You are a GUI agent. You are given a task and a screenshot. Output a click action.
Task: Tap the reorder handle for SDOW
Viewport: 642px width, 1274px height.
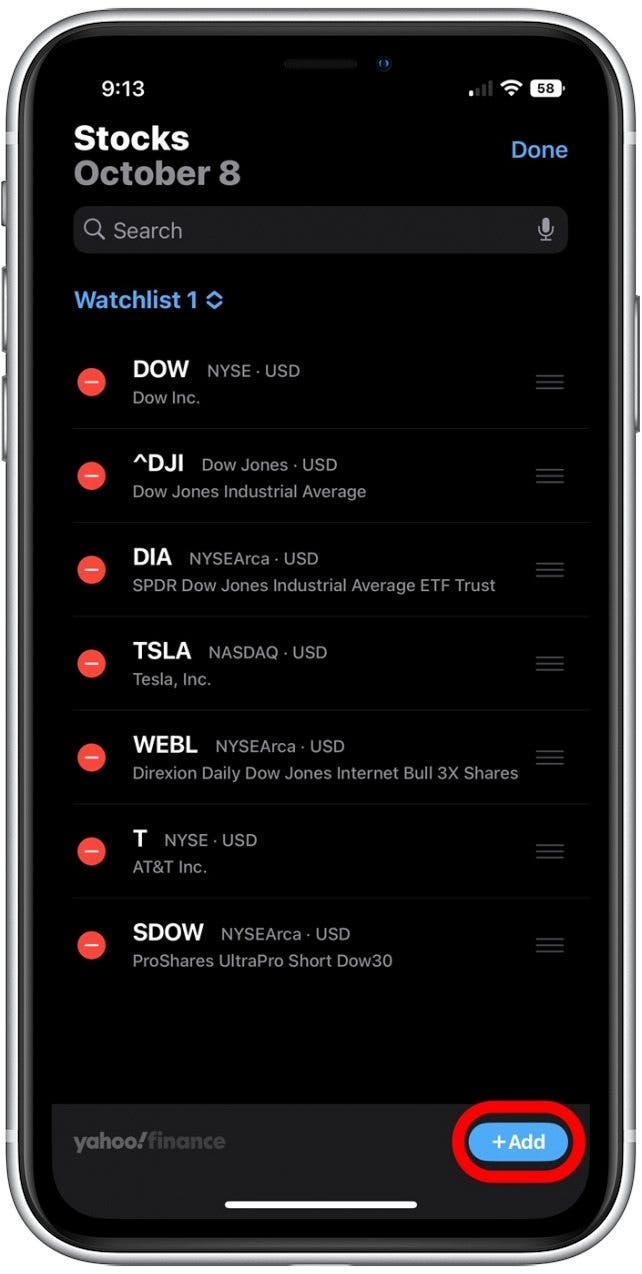[550, 945]
